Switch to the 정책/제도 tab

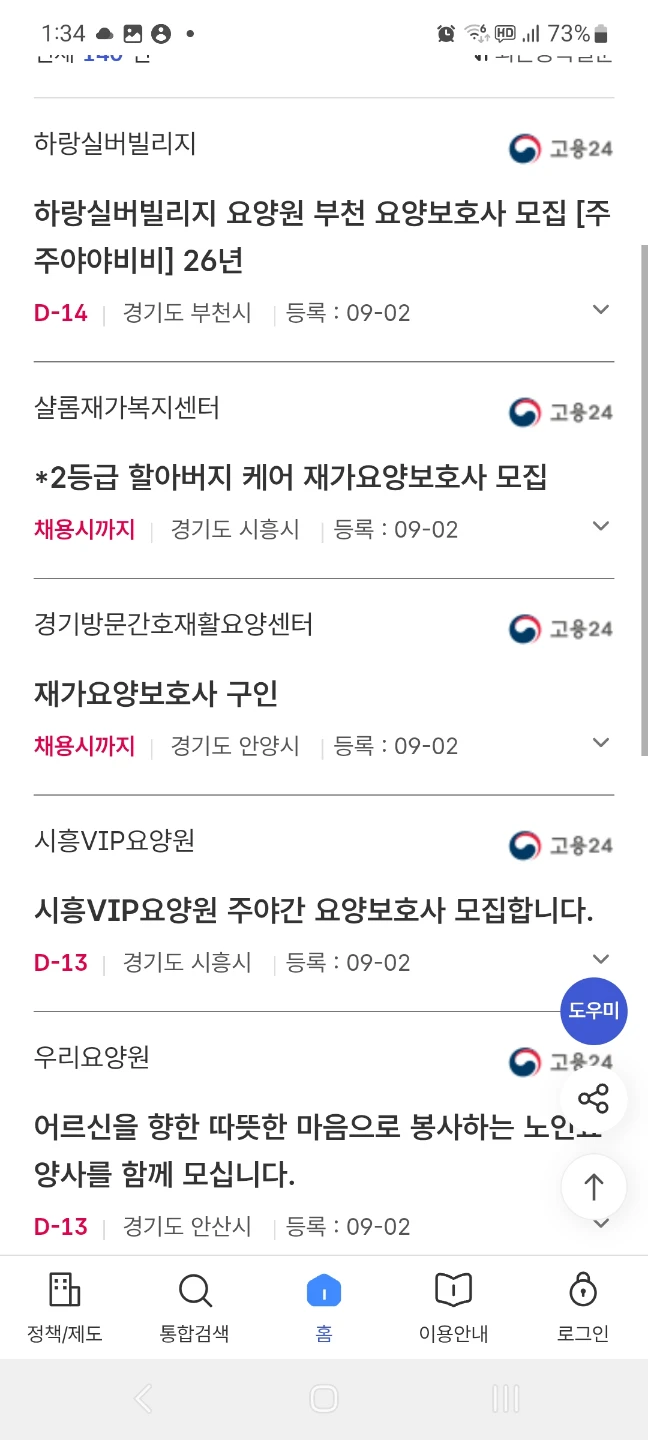click(65, 1308)
